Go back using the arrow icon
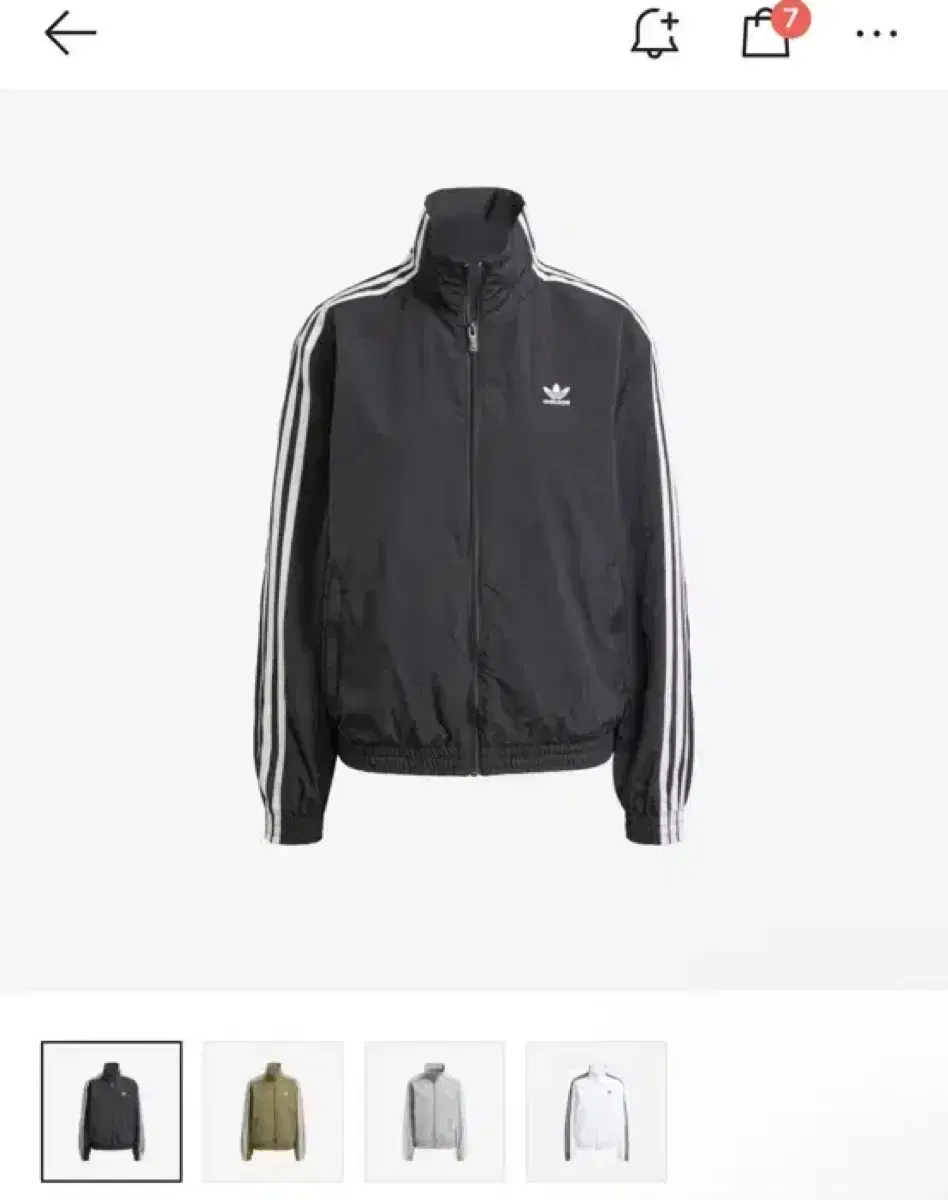Viewport: 948px width, 1200px height. pos(70,34)
